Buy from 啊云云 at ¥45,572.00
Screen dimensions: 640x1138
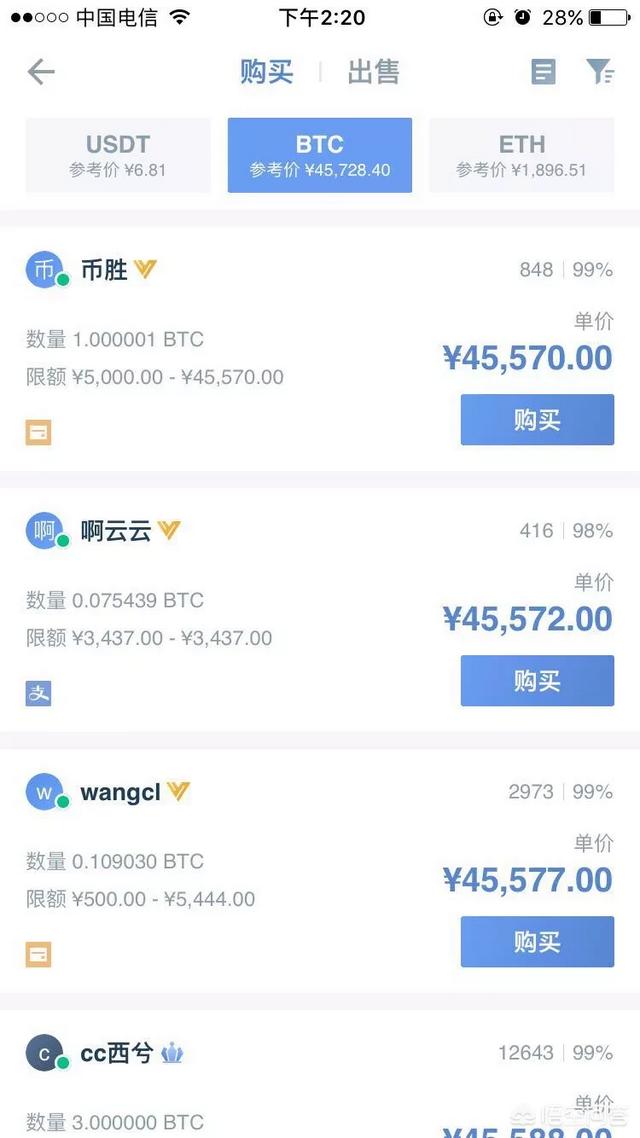pos(537,681)
